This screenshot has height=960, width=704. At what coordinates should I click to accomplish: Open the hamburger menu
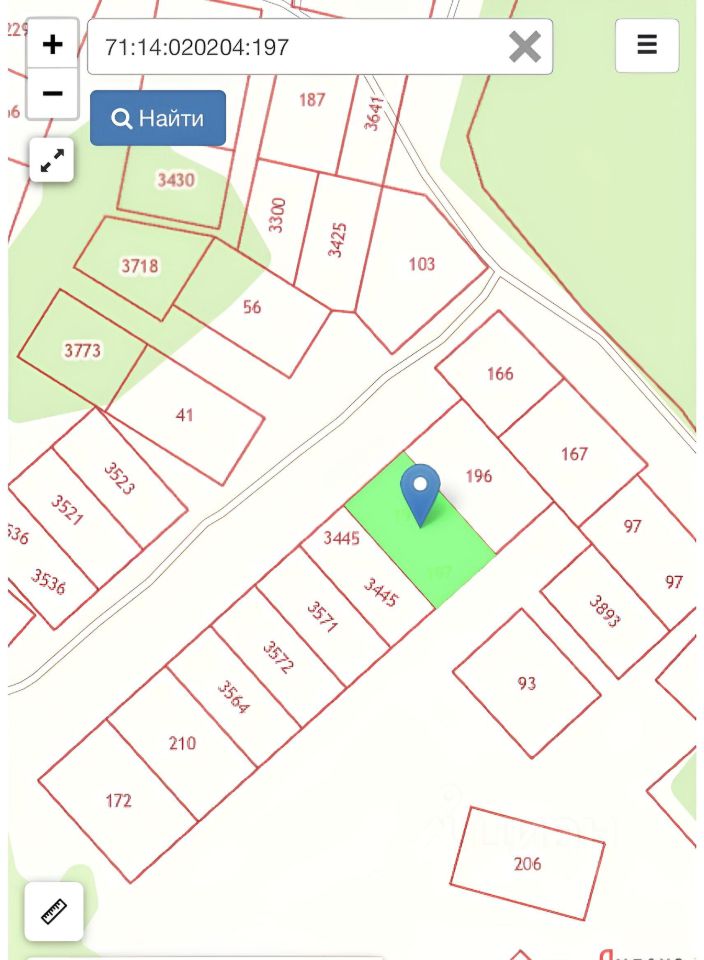(x=647, y=45)
